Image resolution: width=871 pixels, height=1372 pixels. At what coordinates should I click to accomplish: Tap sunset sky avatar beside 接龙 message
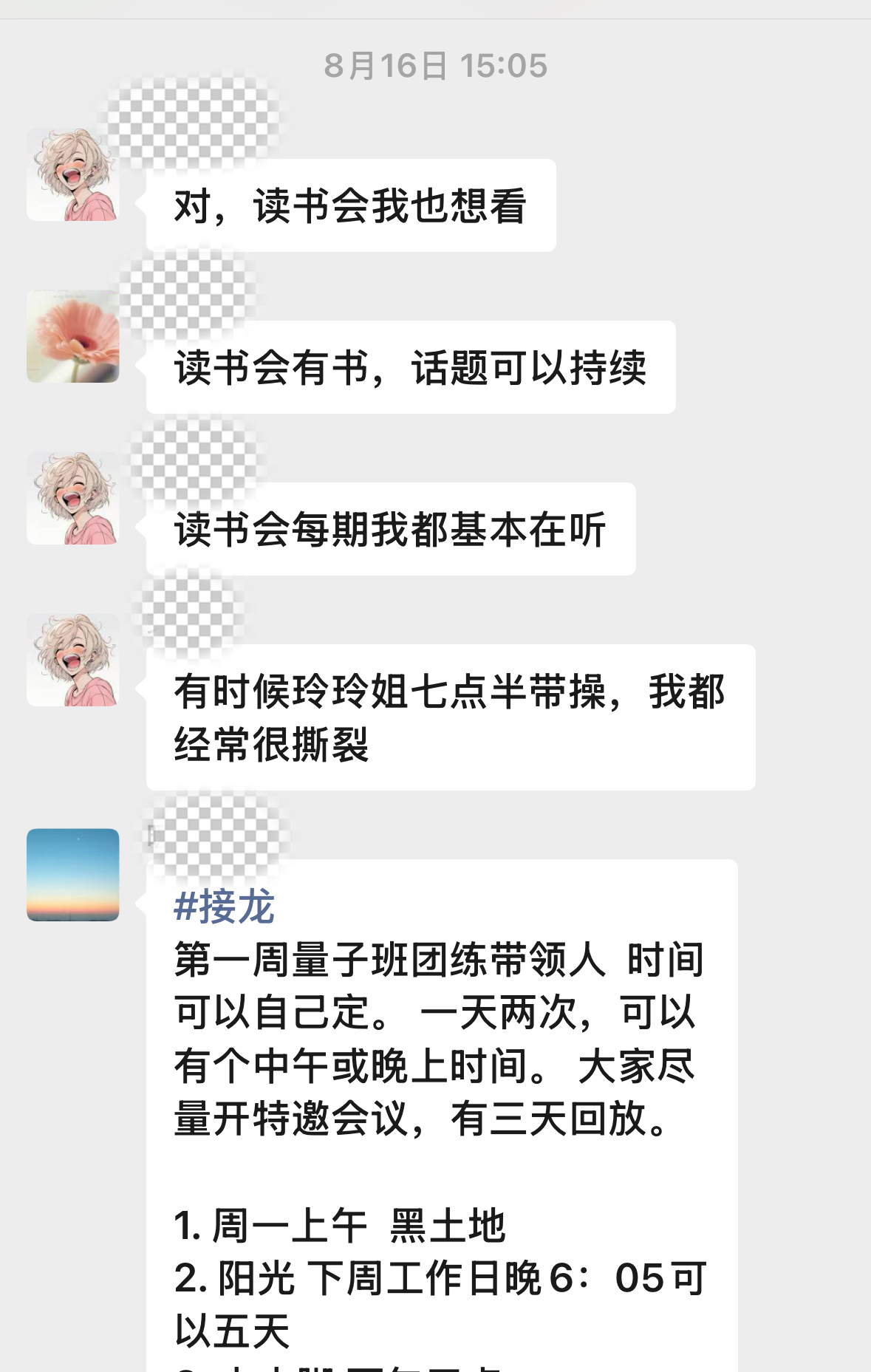[73, 874]
